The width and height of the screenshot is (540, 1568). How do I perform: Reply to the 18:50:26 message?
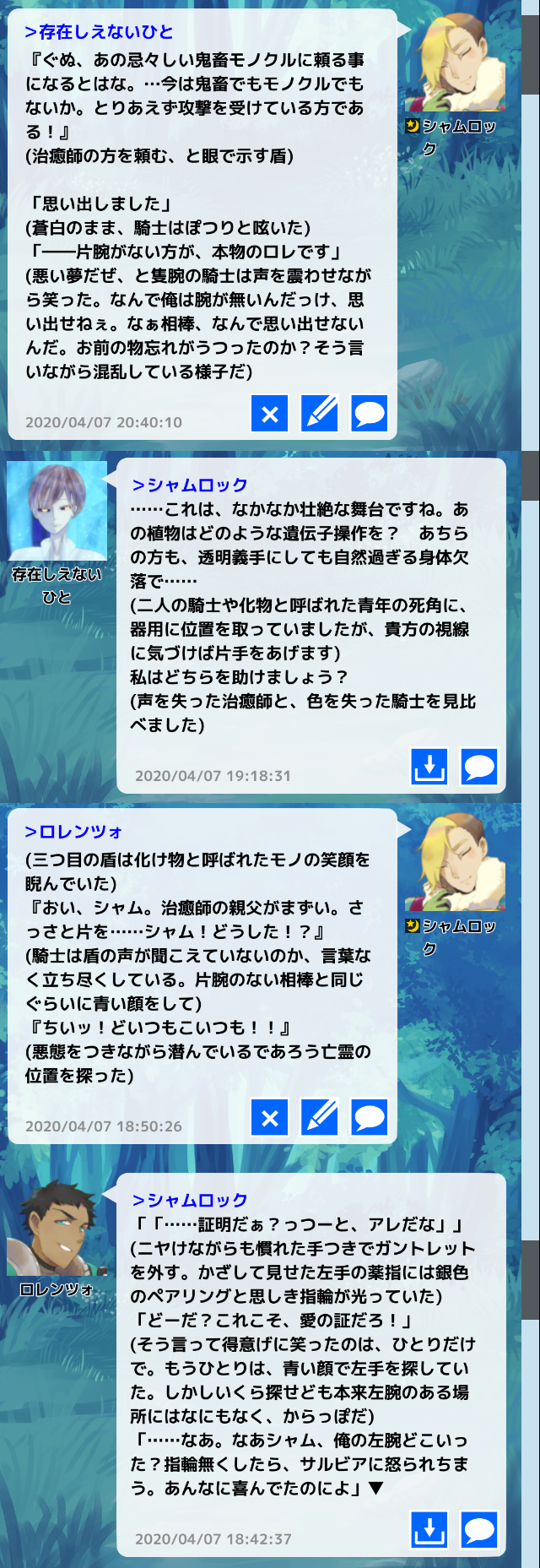370,1118
